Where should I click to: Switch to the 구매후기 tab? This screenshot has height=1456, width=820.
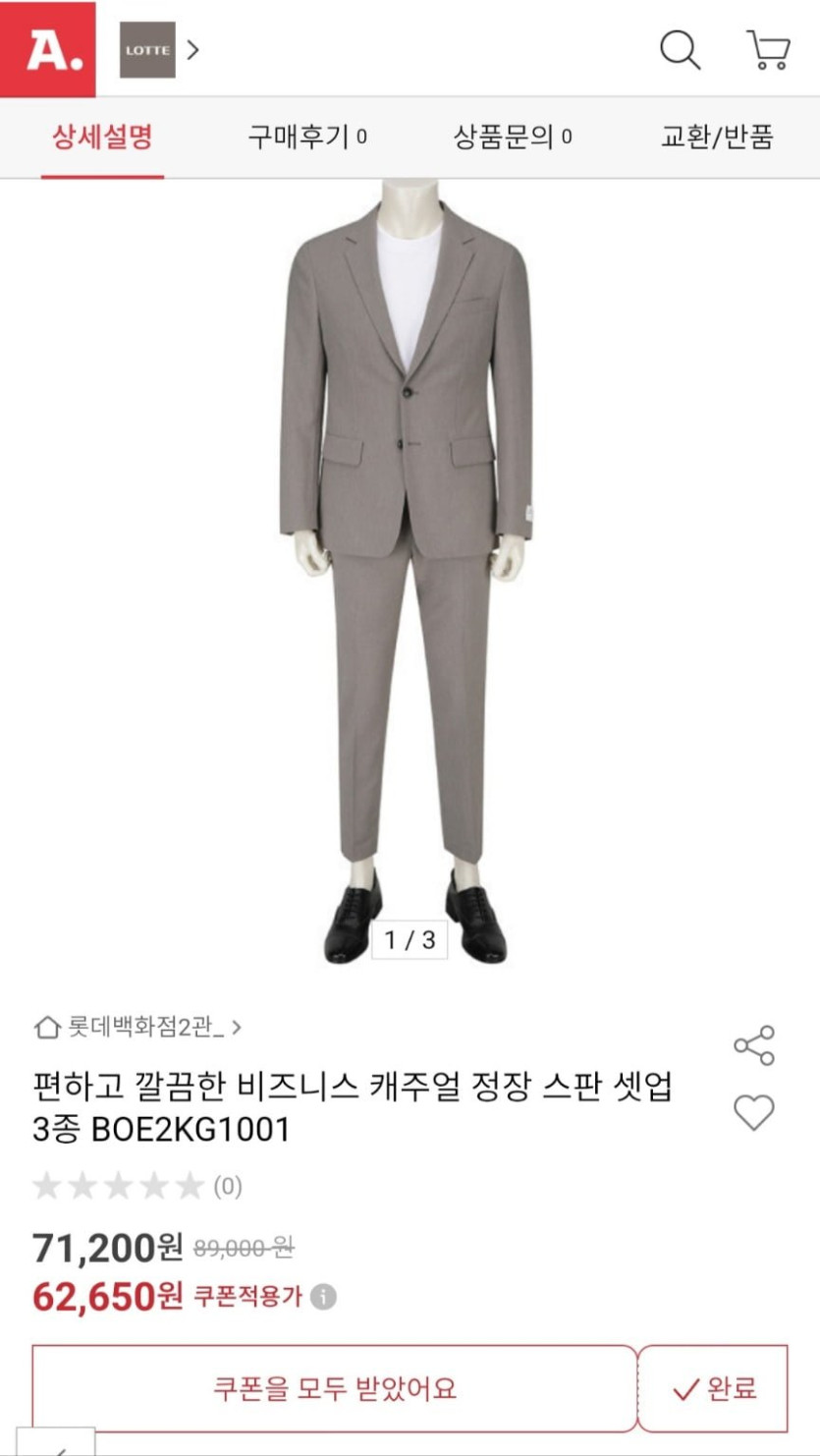tap(306, 137)
